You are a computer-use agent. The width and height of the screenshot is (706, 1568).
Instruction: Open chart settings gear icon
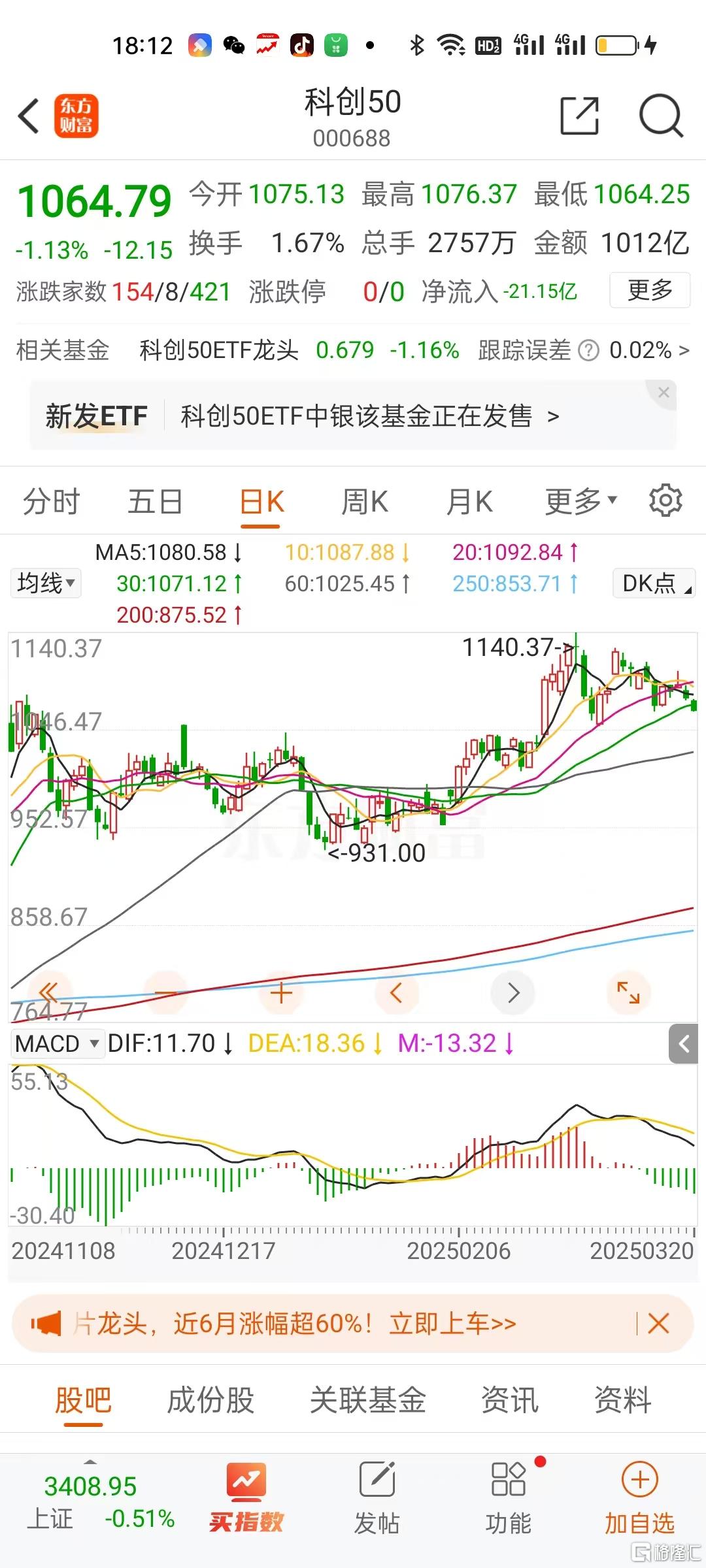click(665, 501)
